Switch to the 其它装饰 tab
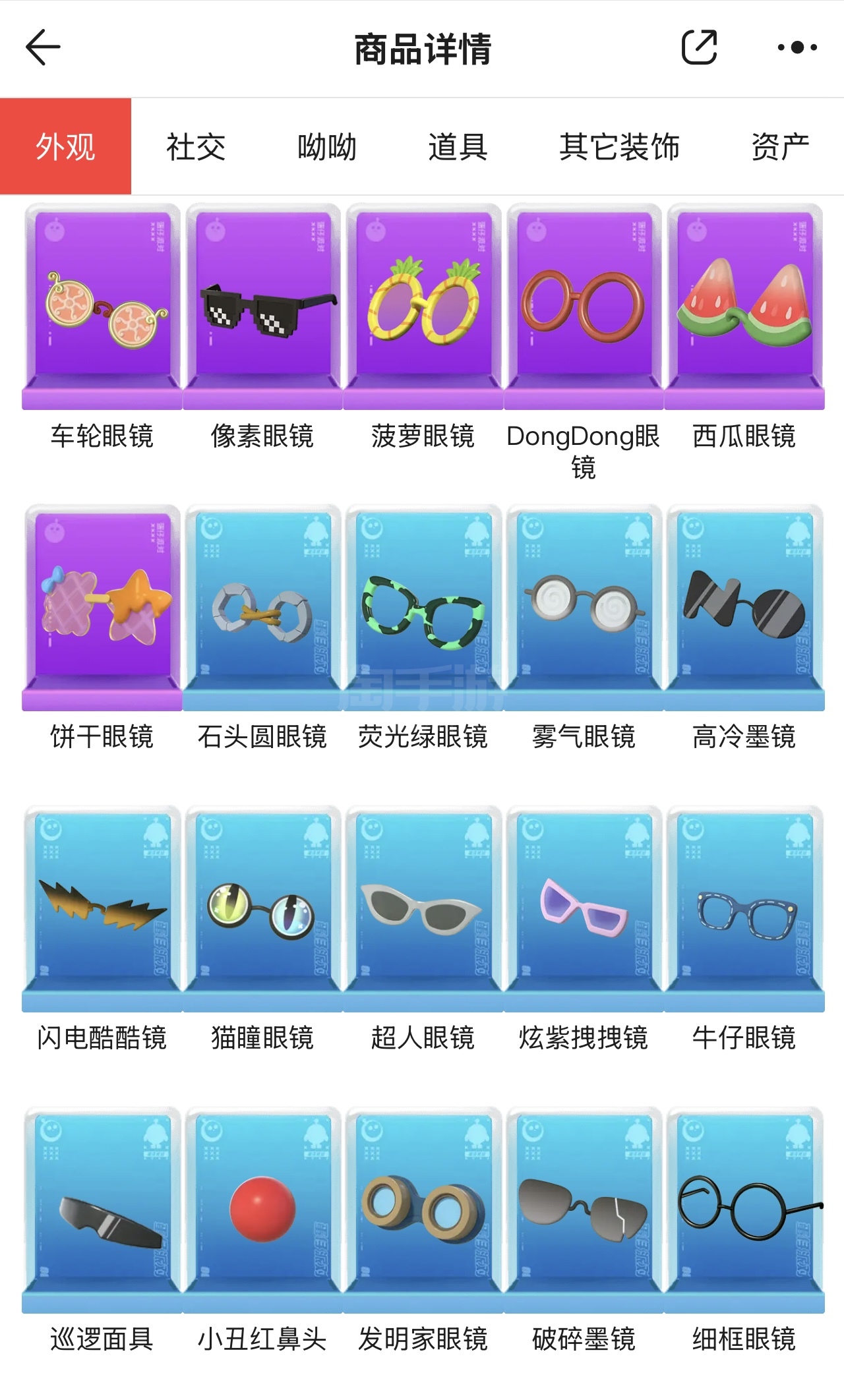Image resolution: width=844 pixels, height=1400 pixels. [x=619, y=146]
